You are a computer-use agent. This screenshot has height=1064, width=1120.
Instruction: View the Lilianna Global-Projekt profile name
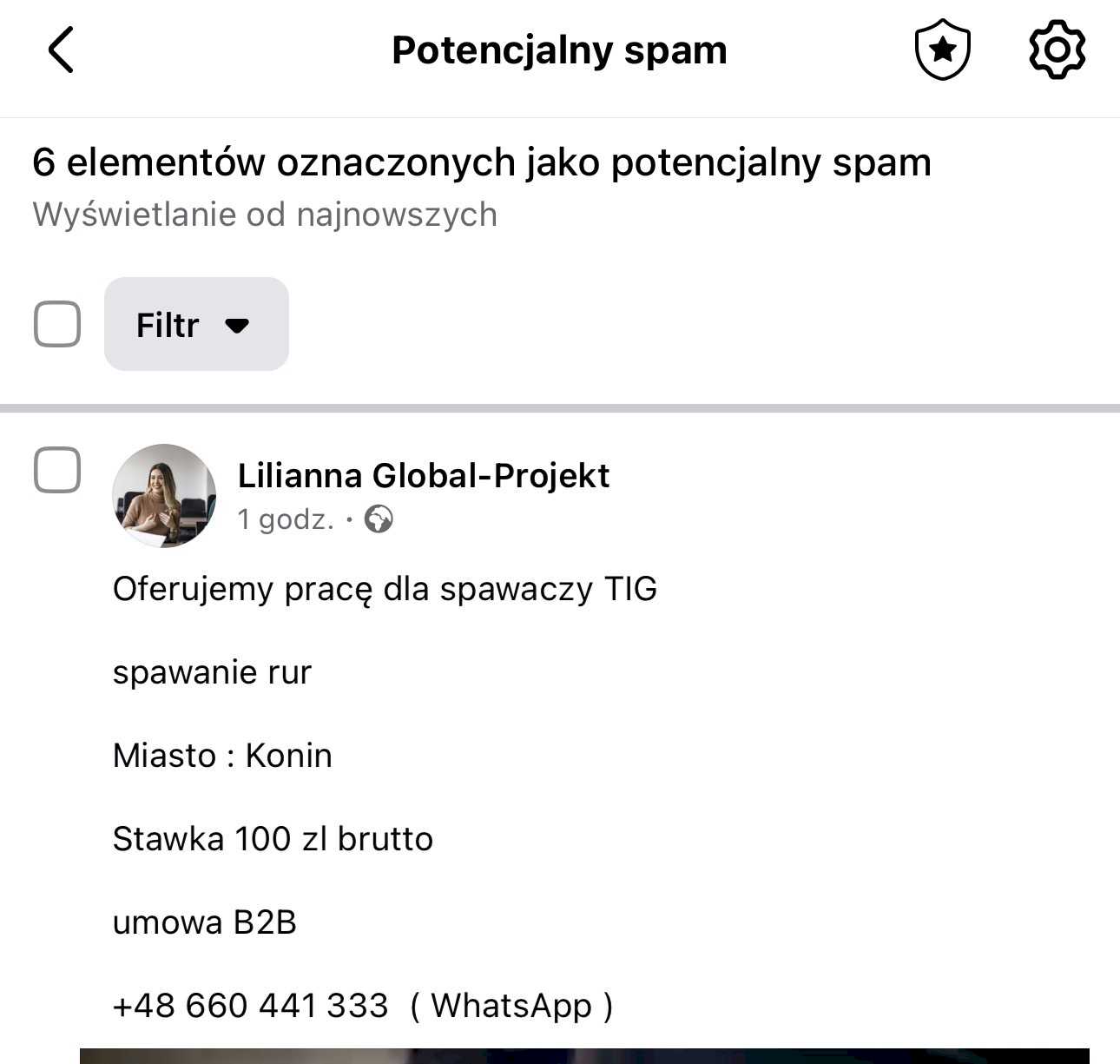423,475
